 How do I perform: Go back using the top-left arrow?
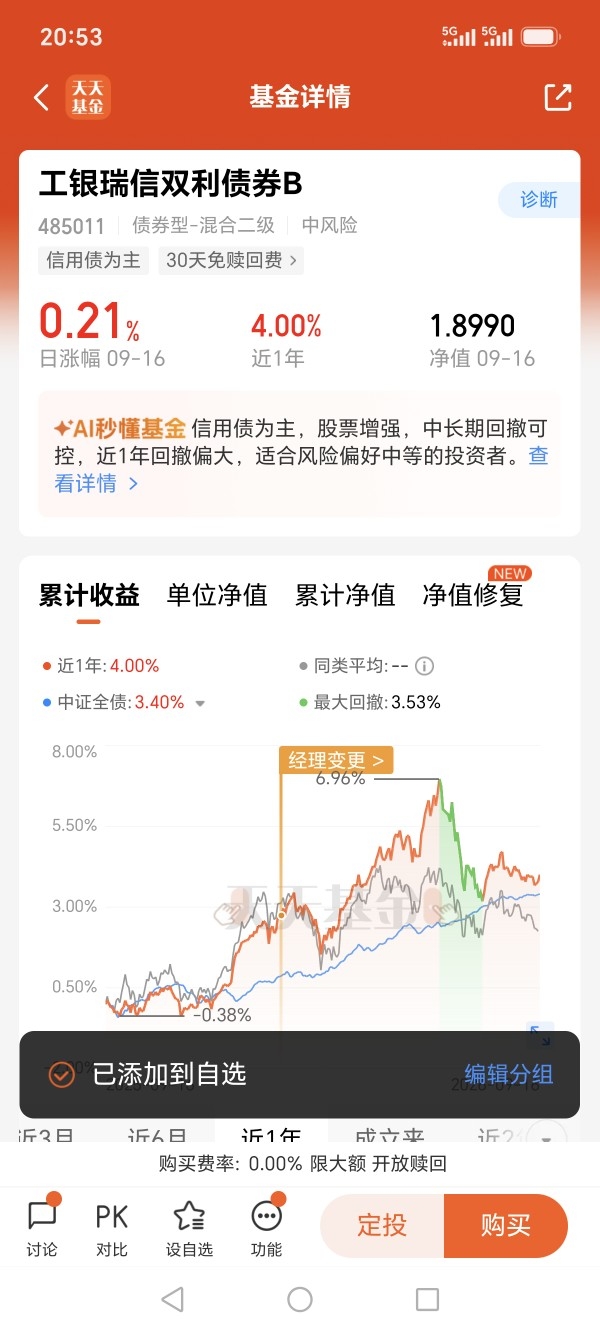coord(41,97)
